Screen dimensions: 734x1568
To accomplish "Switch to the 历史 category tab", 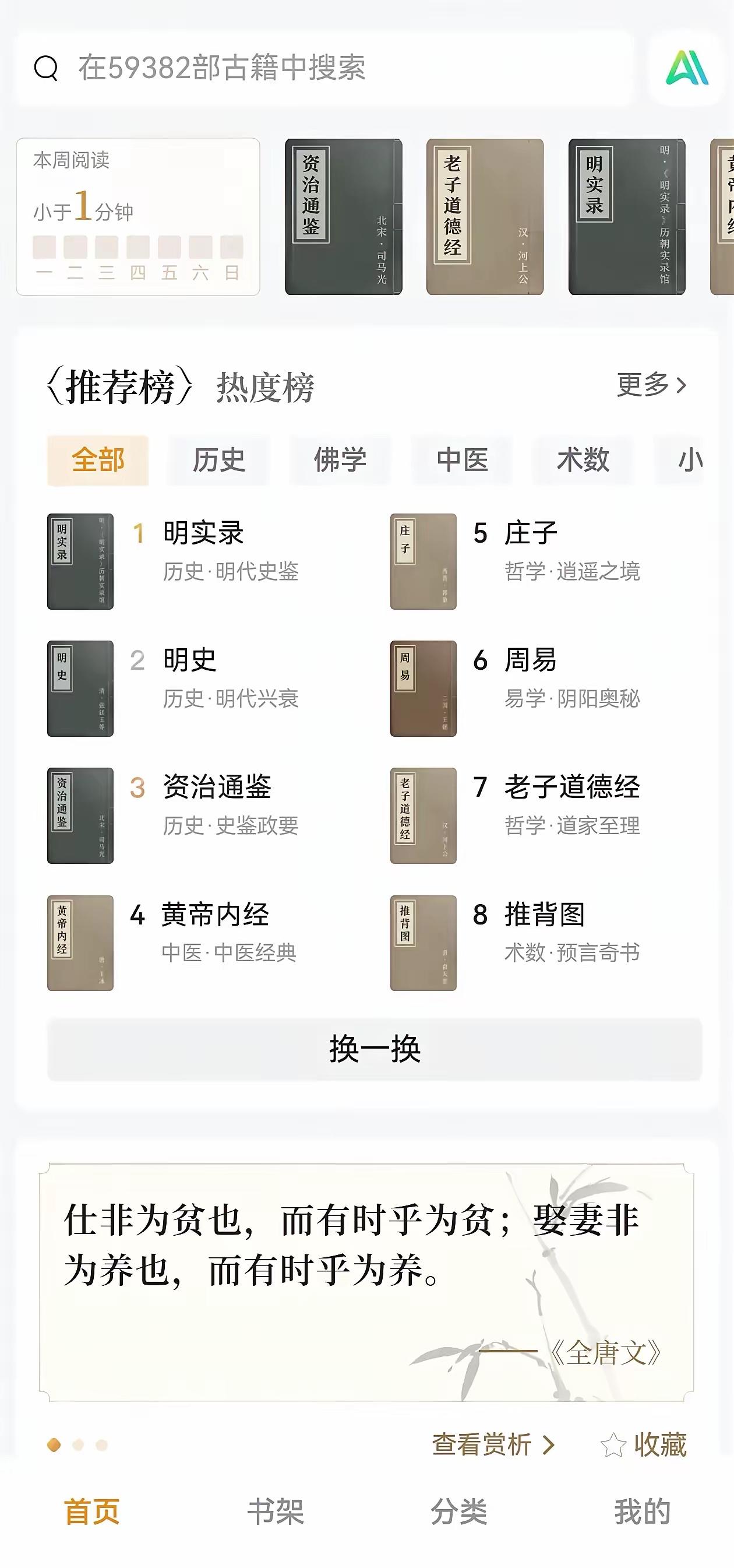I will pyautogui.click(x=218, y=461).
